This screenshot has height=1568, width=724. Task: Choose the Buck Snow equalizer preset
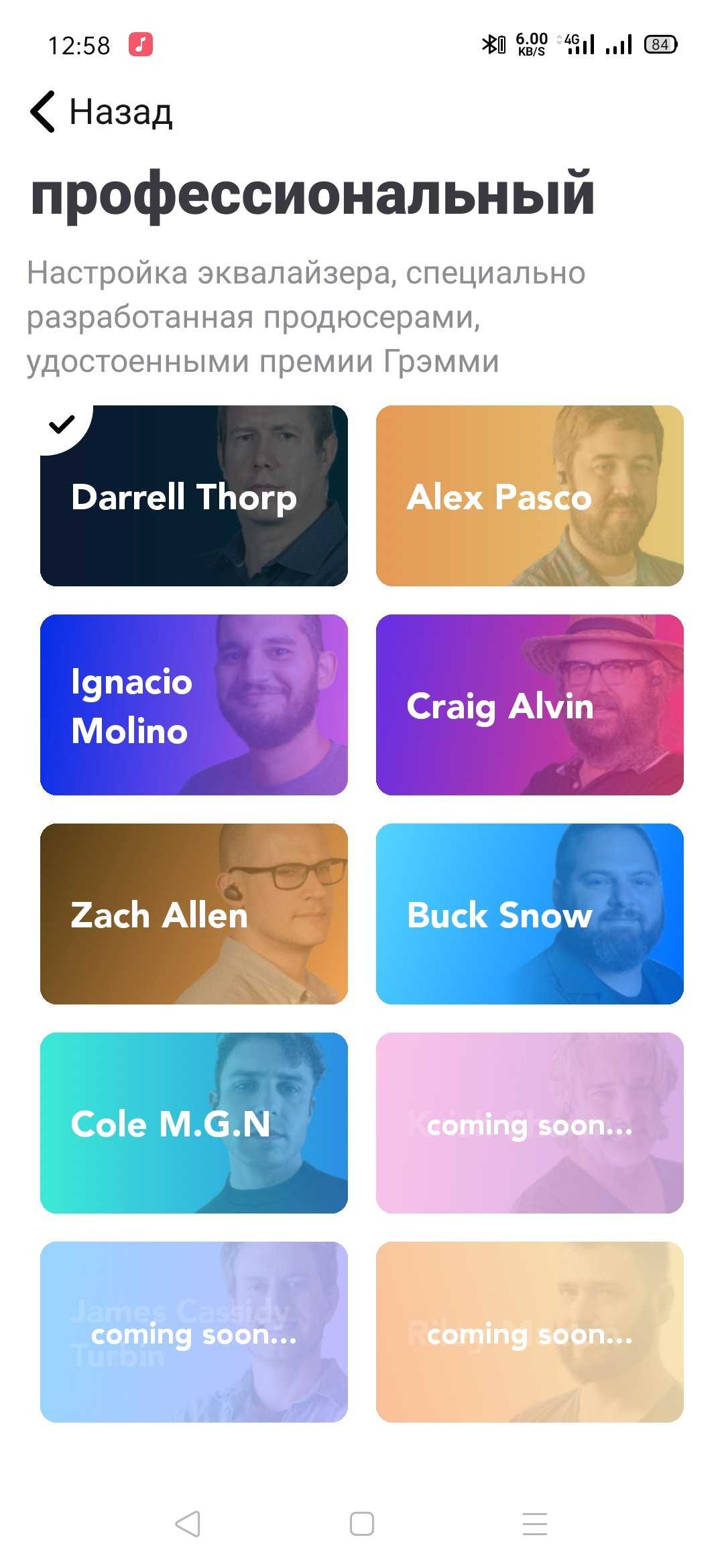tap(529, 914)
